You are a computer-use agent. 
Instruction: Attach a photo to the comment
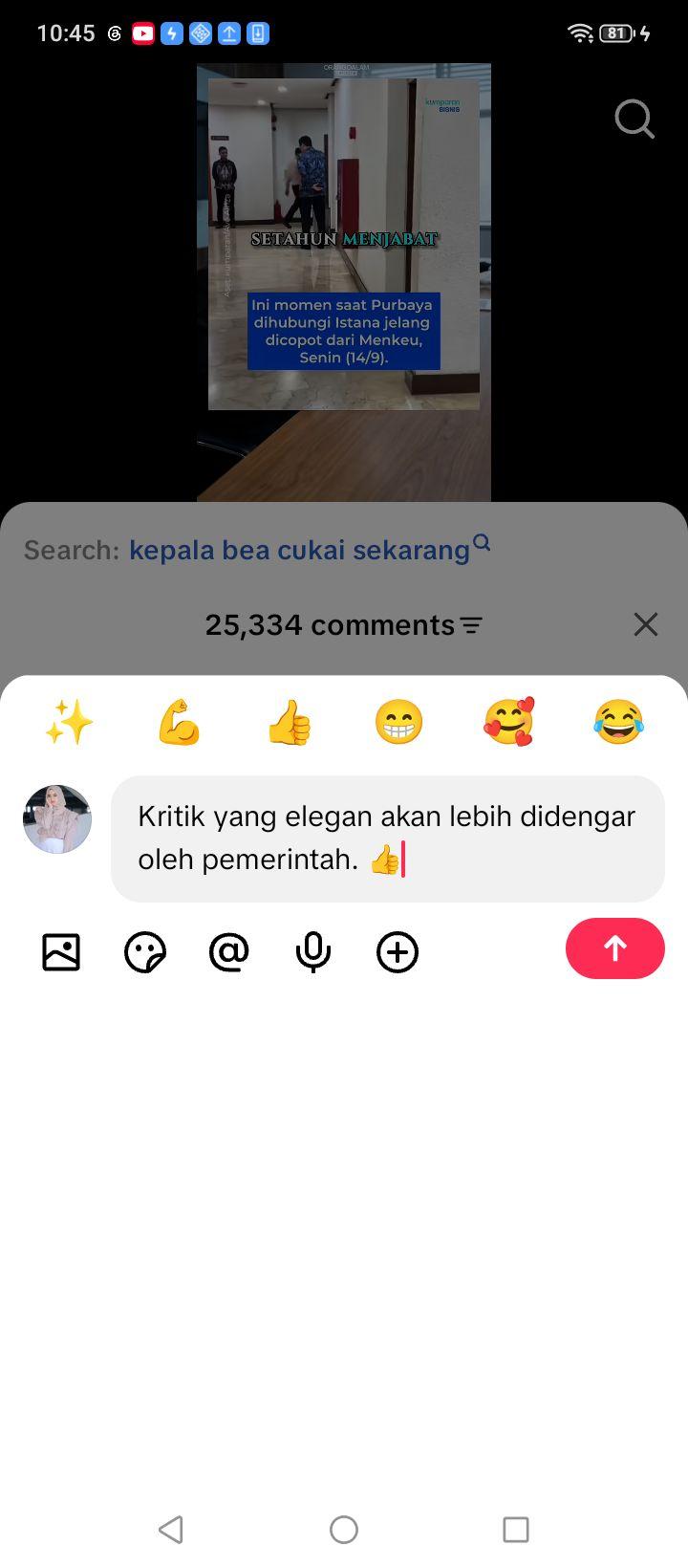pos(61,952)
